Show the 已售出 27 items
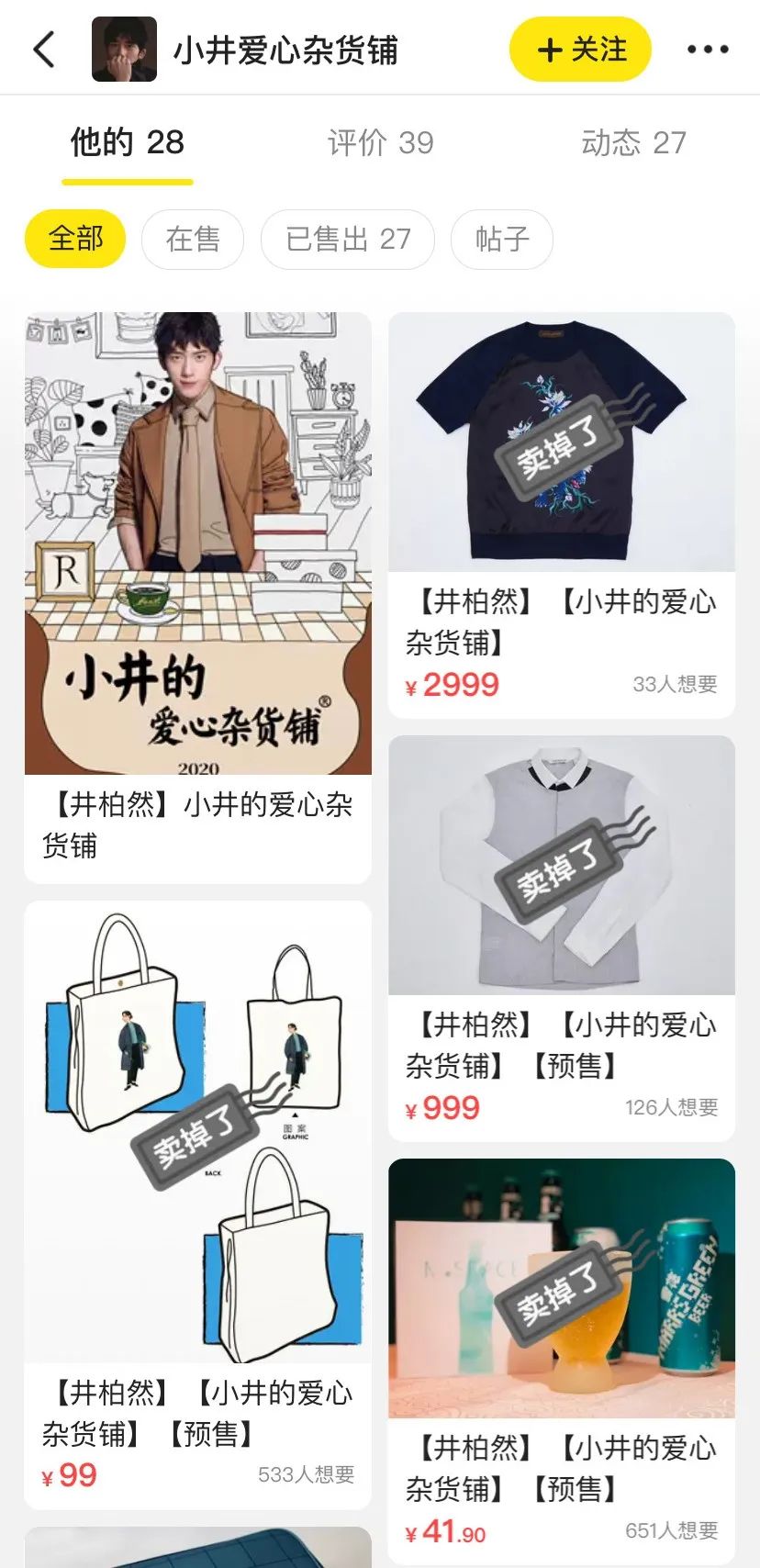Screen dimensions: 760x1568 pos(348,239)
